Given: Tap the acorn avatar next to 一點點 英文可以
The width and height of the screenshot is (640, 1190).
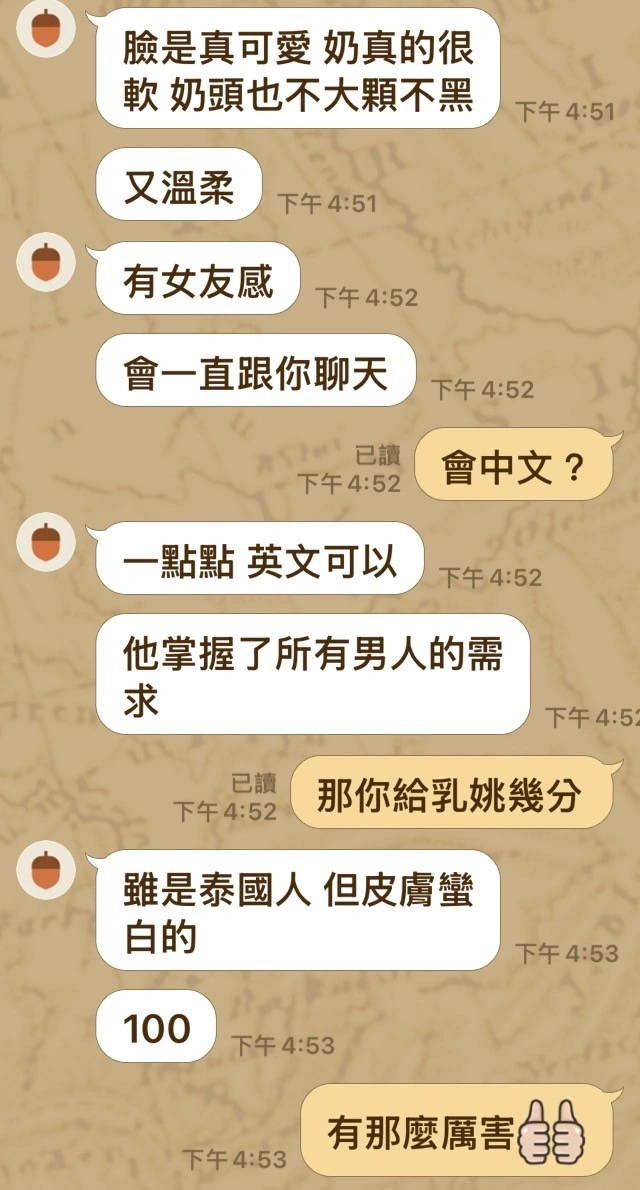Looking at the screenshot, I should tap(45, 544).
